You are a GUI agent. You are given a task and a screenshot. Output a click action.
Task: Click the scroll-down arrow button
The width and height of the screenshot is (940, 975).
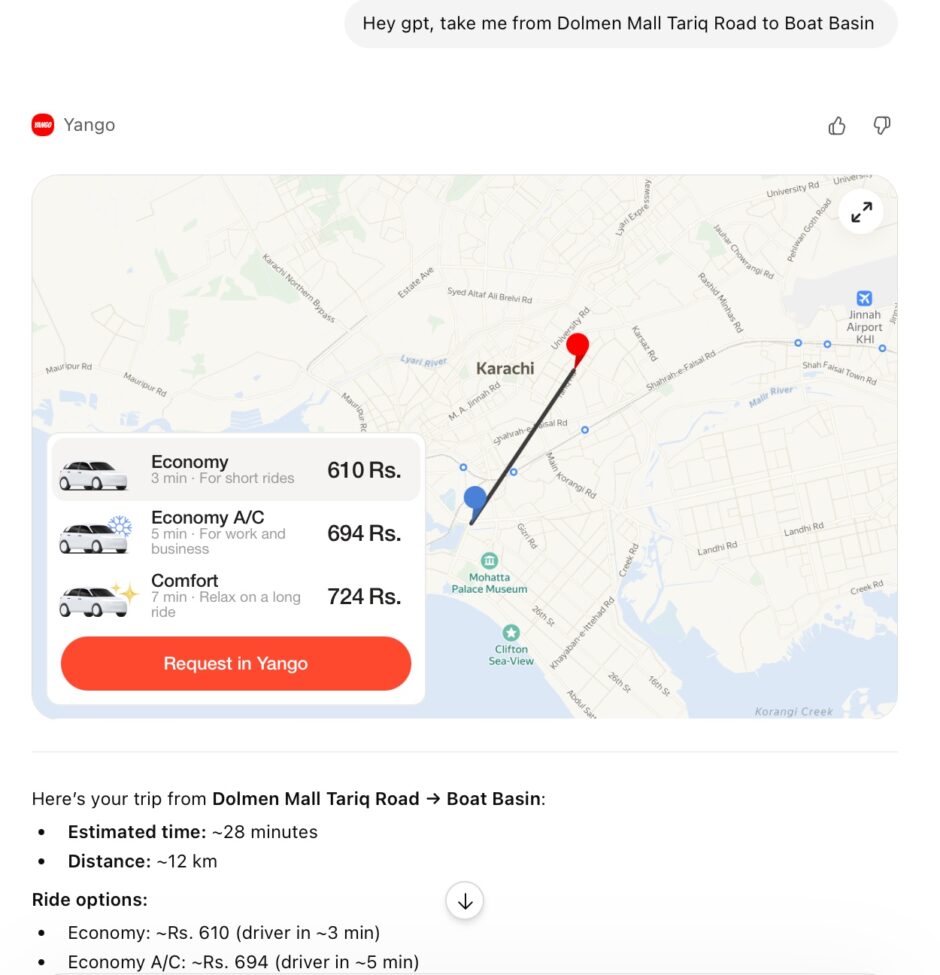click(x=464, y=900)
